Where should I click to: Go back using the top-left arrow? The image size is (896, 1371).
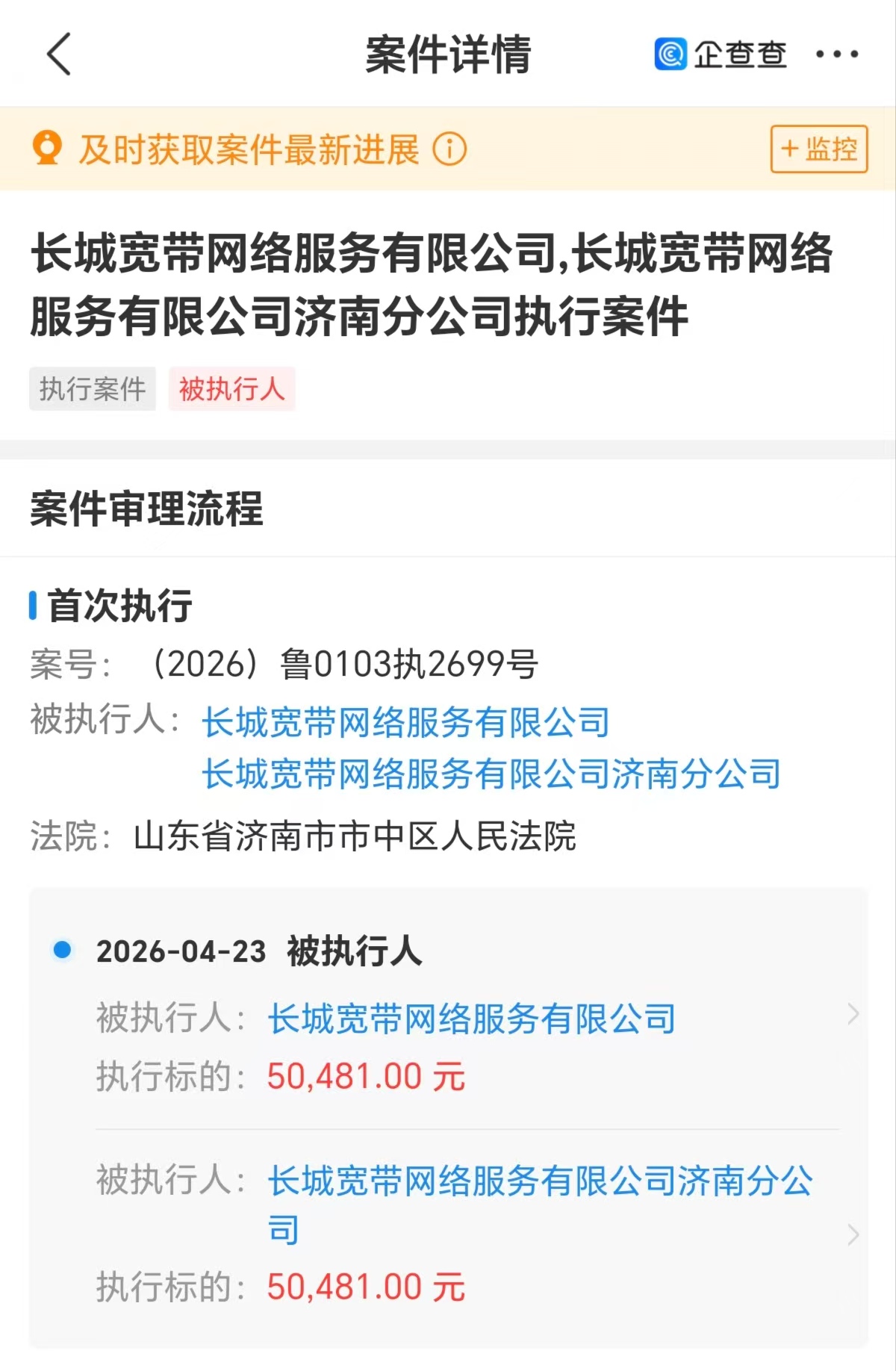(58, 54)
